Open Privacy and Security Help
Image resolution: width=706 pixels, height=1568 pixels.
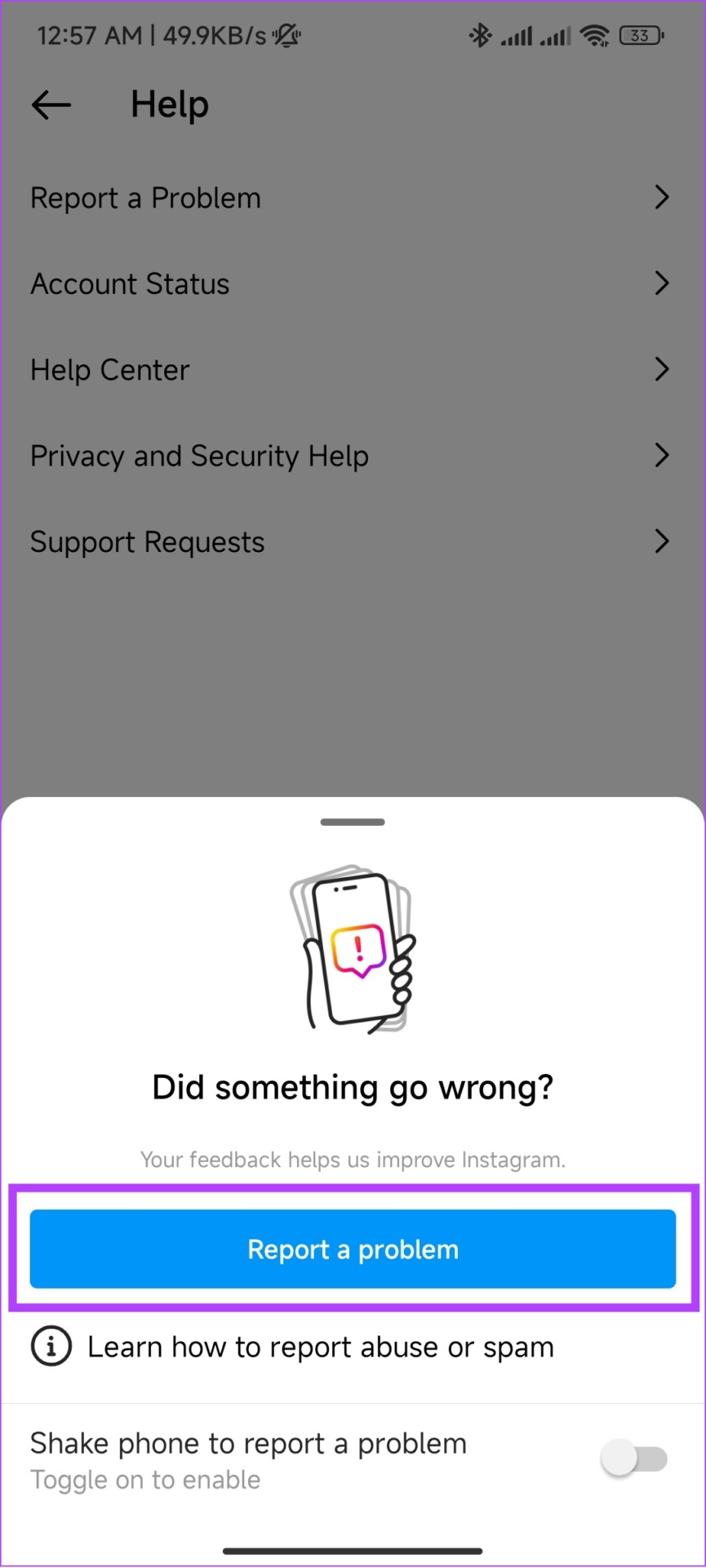tap(351, 456)
